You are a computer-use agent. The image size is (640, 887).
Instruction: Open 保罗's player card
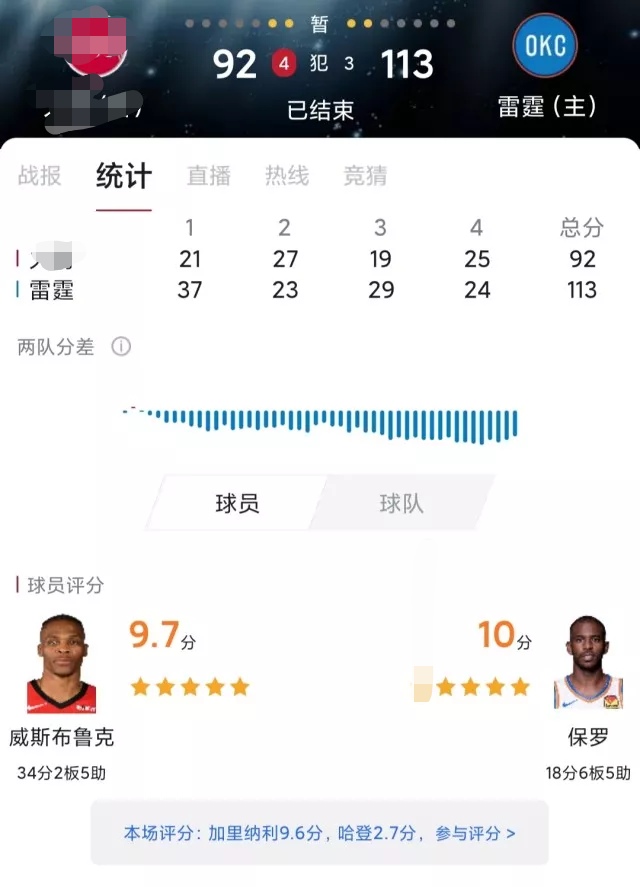click(x=587, y=664)
